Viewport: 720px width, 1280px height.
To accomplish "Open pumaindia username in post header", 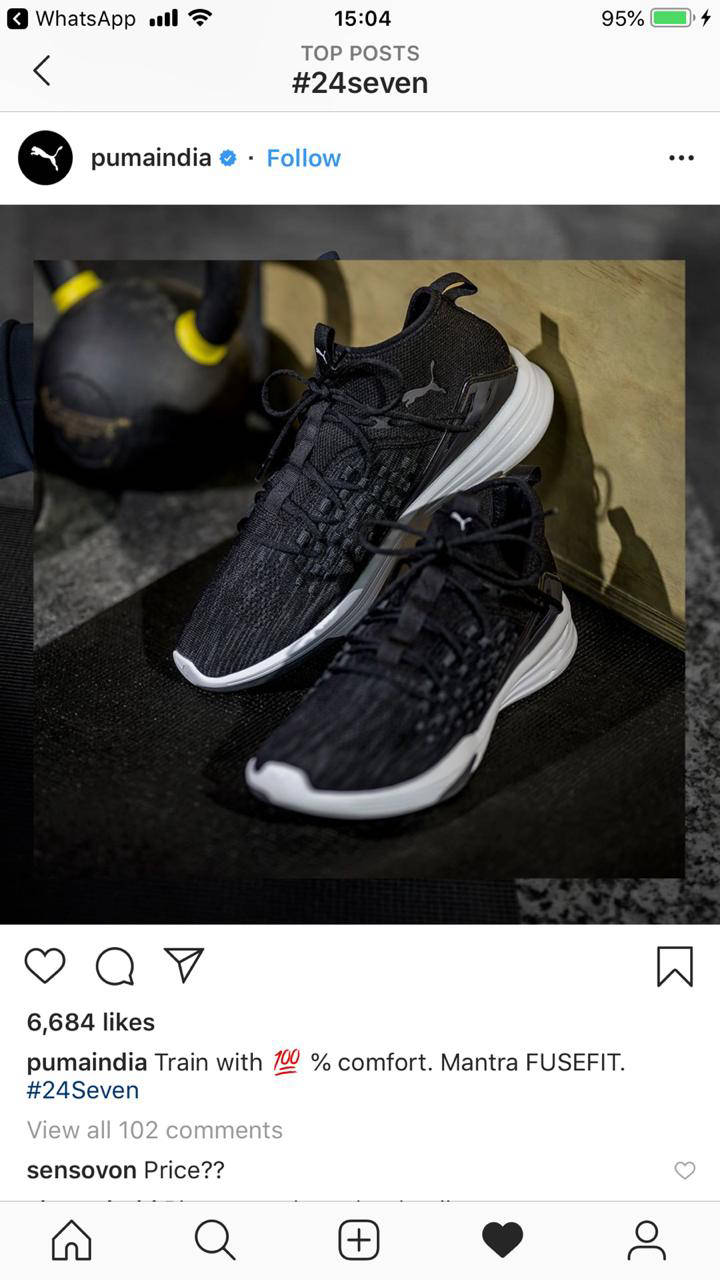I will click(x=151, y=158).
